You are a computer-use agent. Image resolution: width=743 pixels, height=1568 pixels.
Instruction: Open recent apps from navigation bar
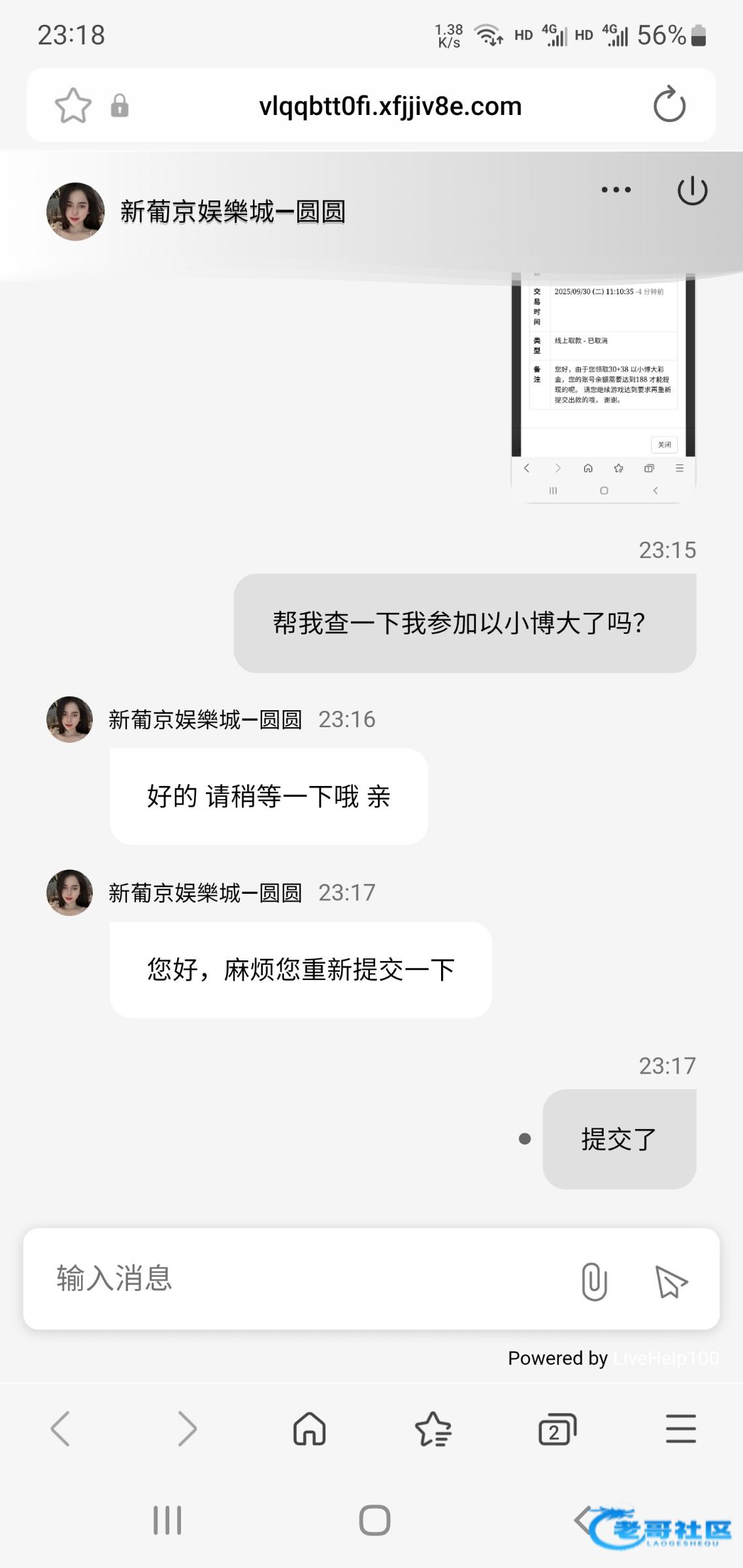(167, 1520)
